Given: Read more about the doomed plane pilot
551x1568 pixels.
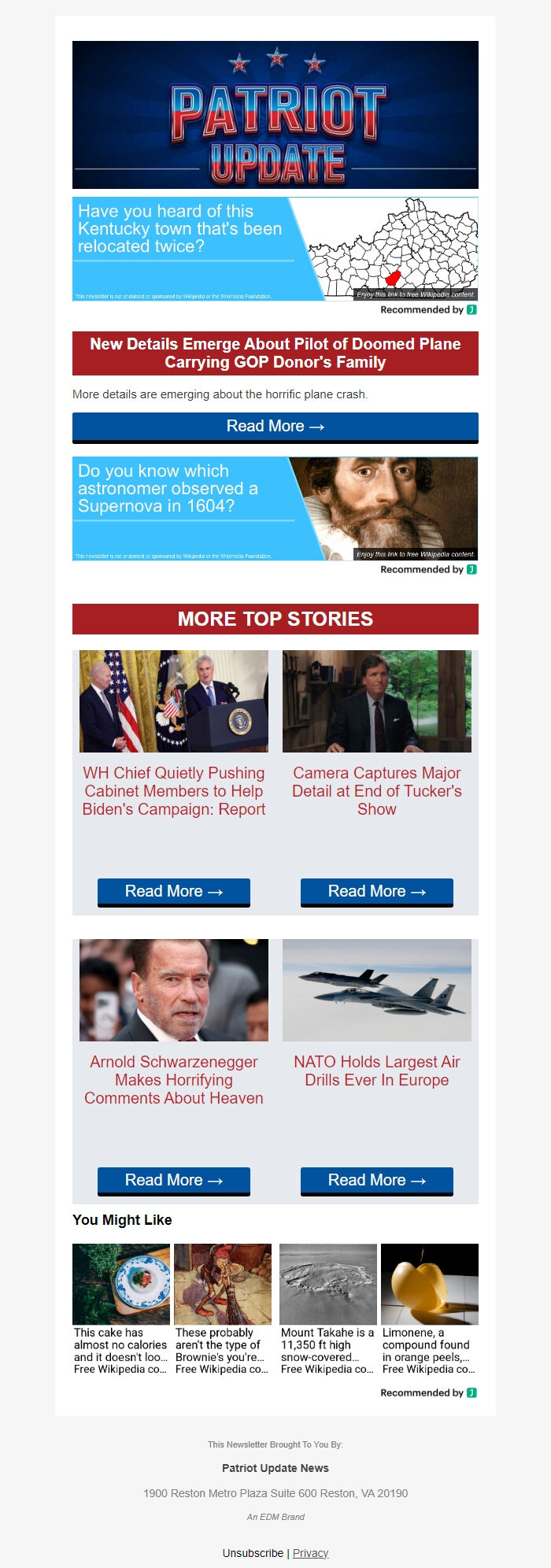Looking at the screenshot, I should coord(275,427).
